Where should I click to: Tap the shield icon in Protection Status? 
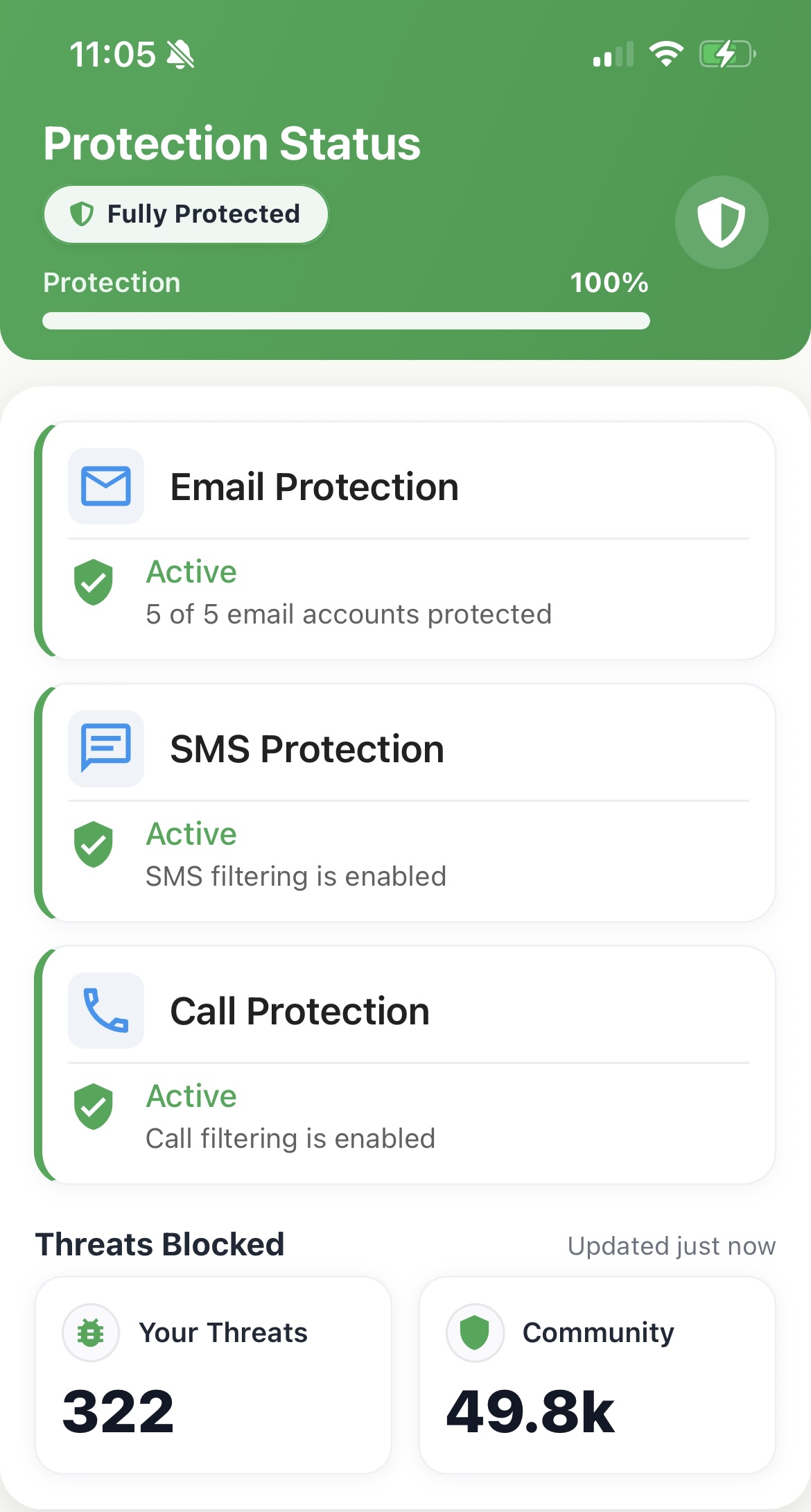pyautogui.click(x=721, y=222)
